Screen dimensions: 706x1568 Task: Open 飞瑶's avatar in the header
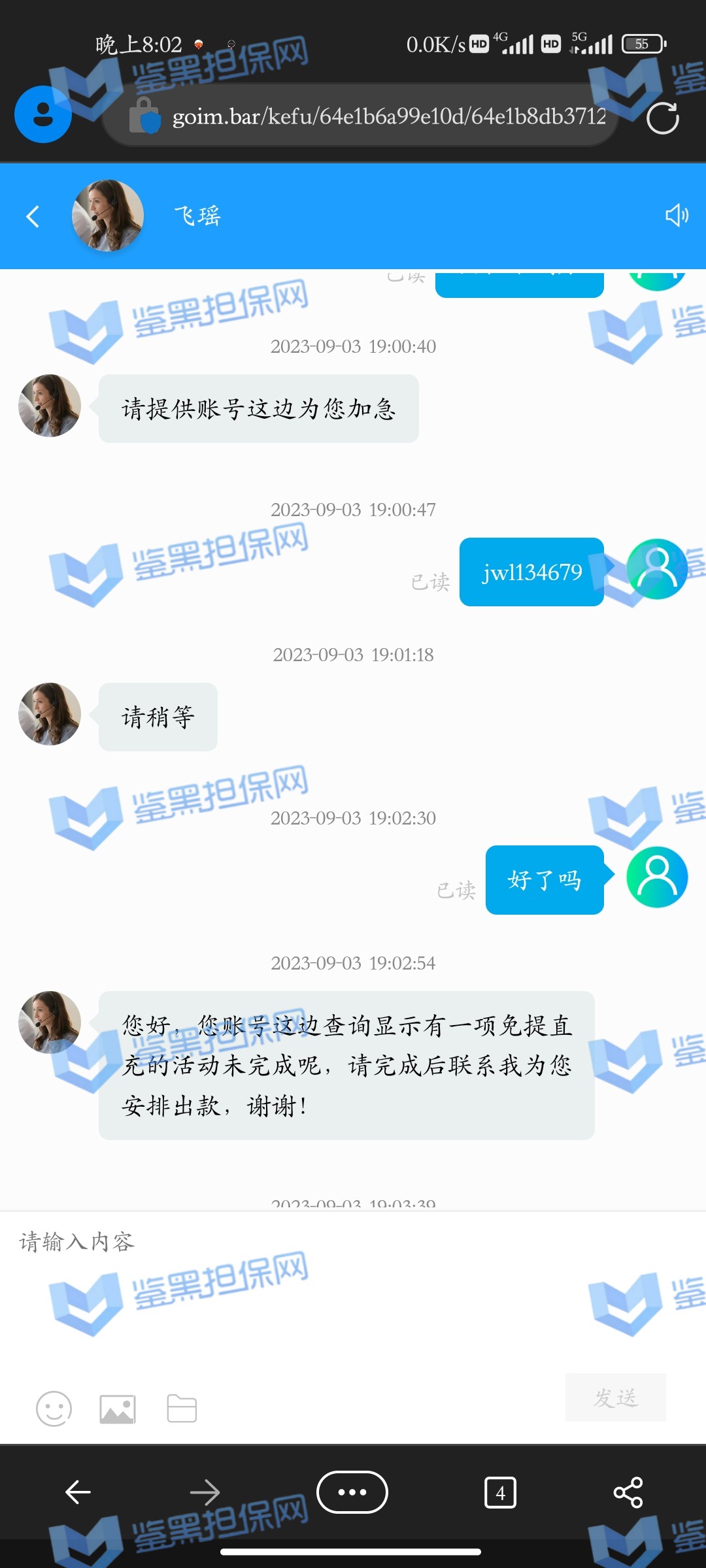(108, 216)
